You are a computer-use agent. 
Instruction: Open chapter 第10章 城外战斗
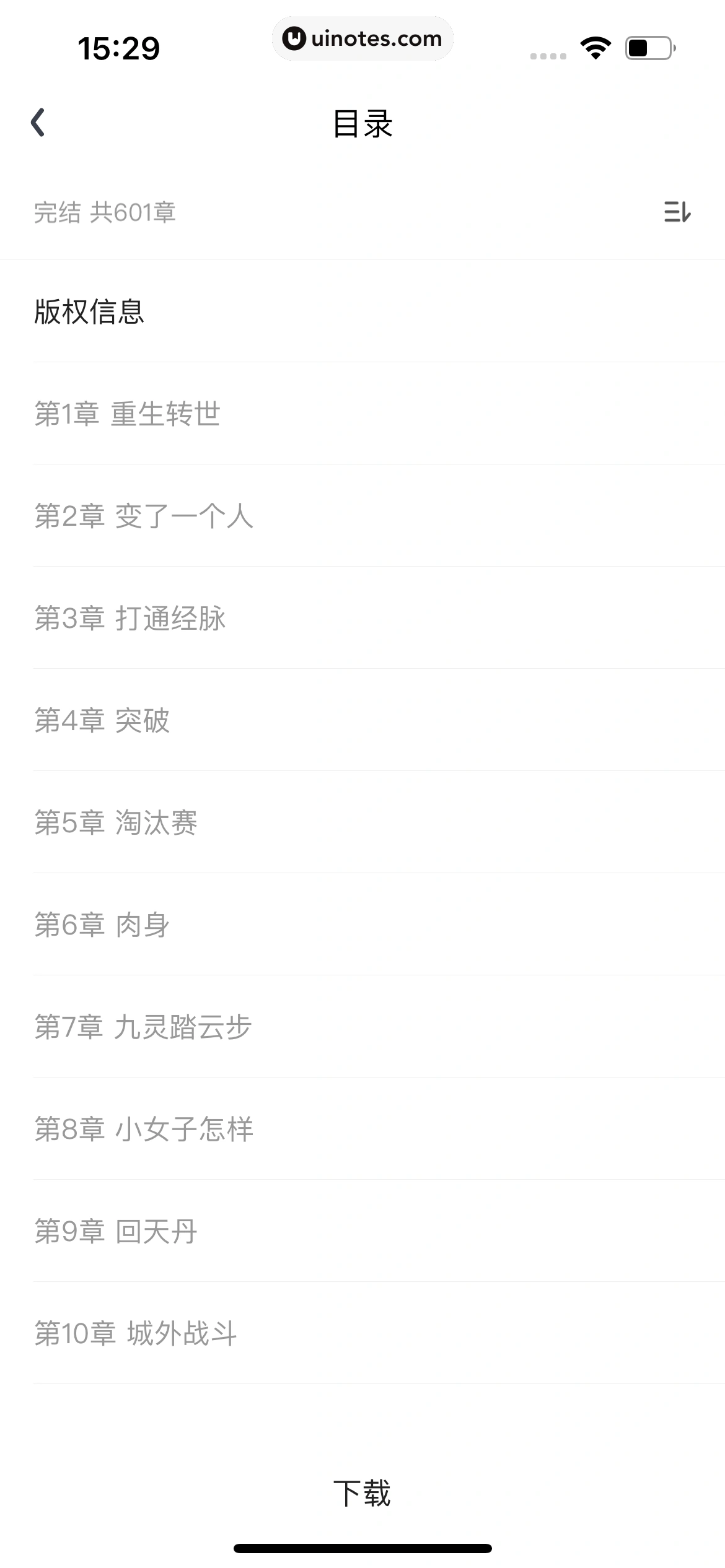click(x=136, y=1333)
